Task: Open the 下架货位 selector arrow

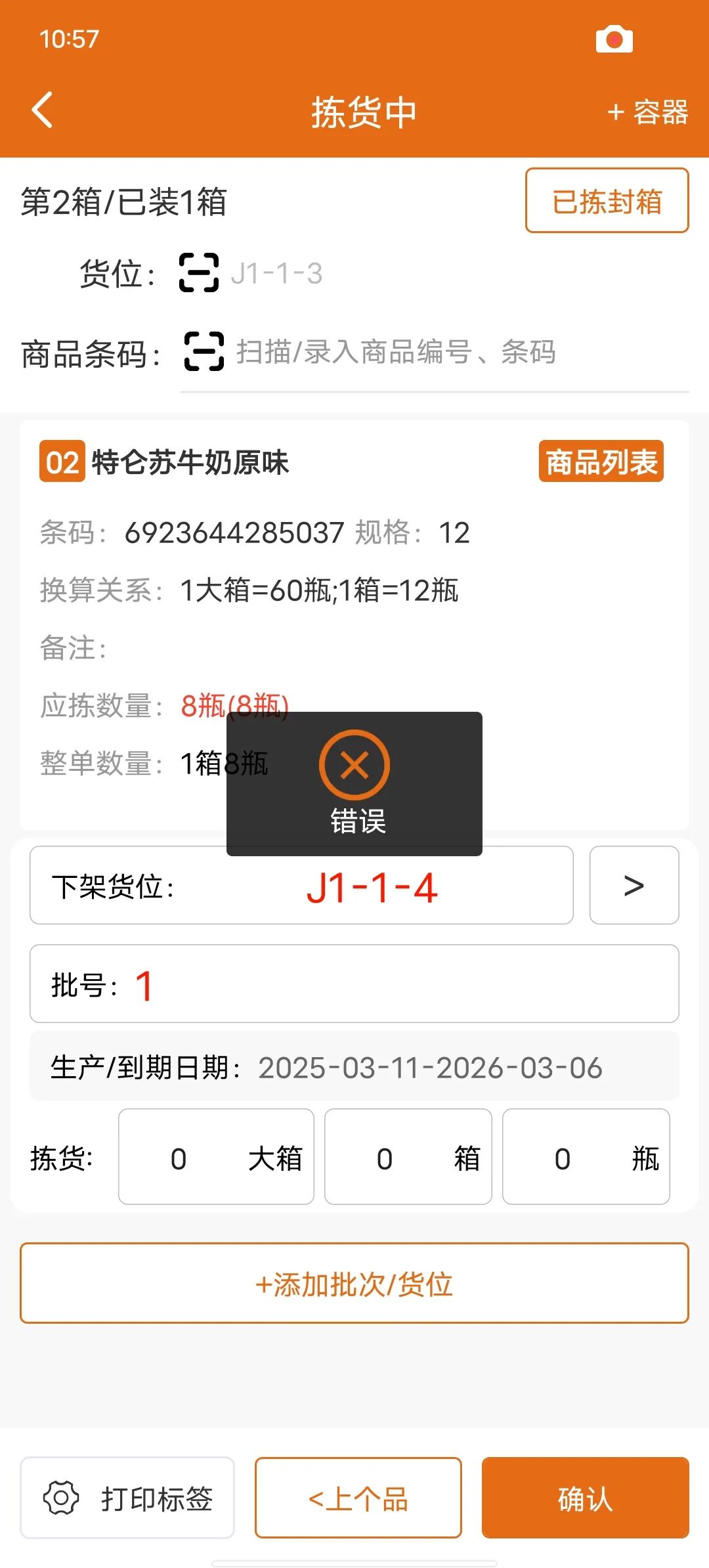Action: pos(632,885)
